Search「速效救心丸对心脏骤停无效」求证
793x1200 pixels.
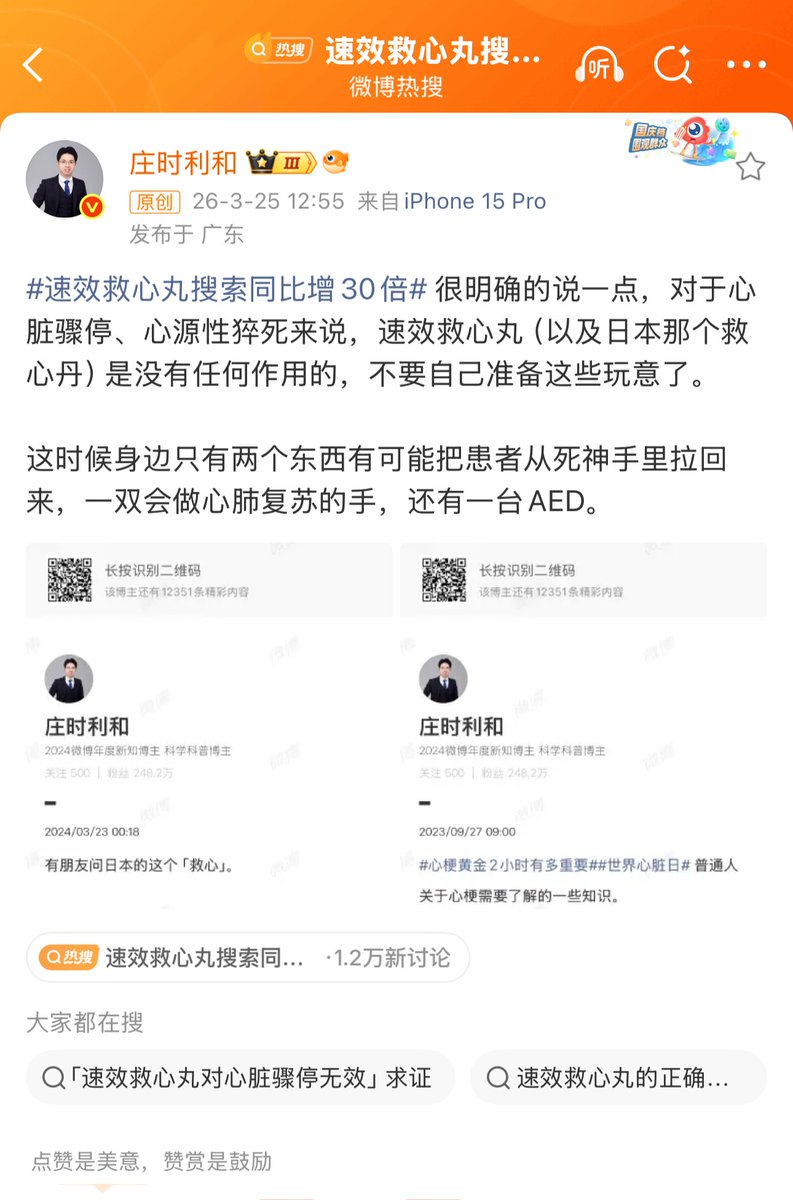pyautogui.click(x=240, y=1077)
